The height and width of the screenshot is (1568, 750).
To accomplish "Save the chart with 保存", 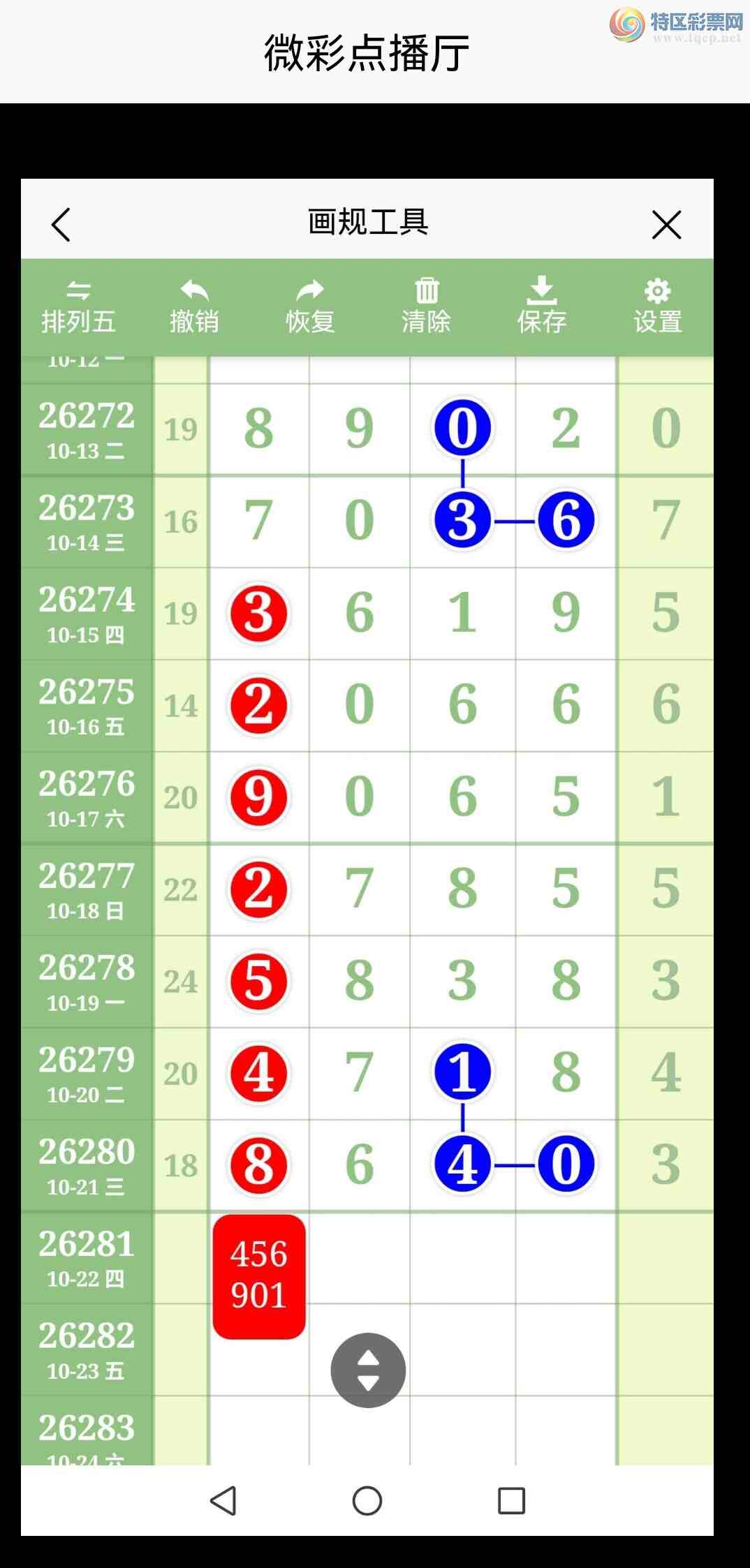I will pyautogui.click(x=542, y=307).
